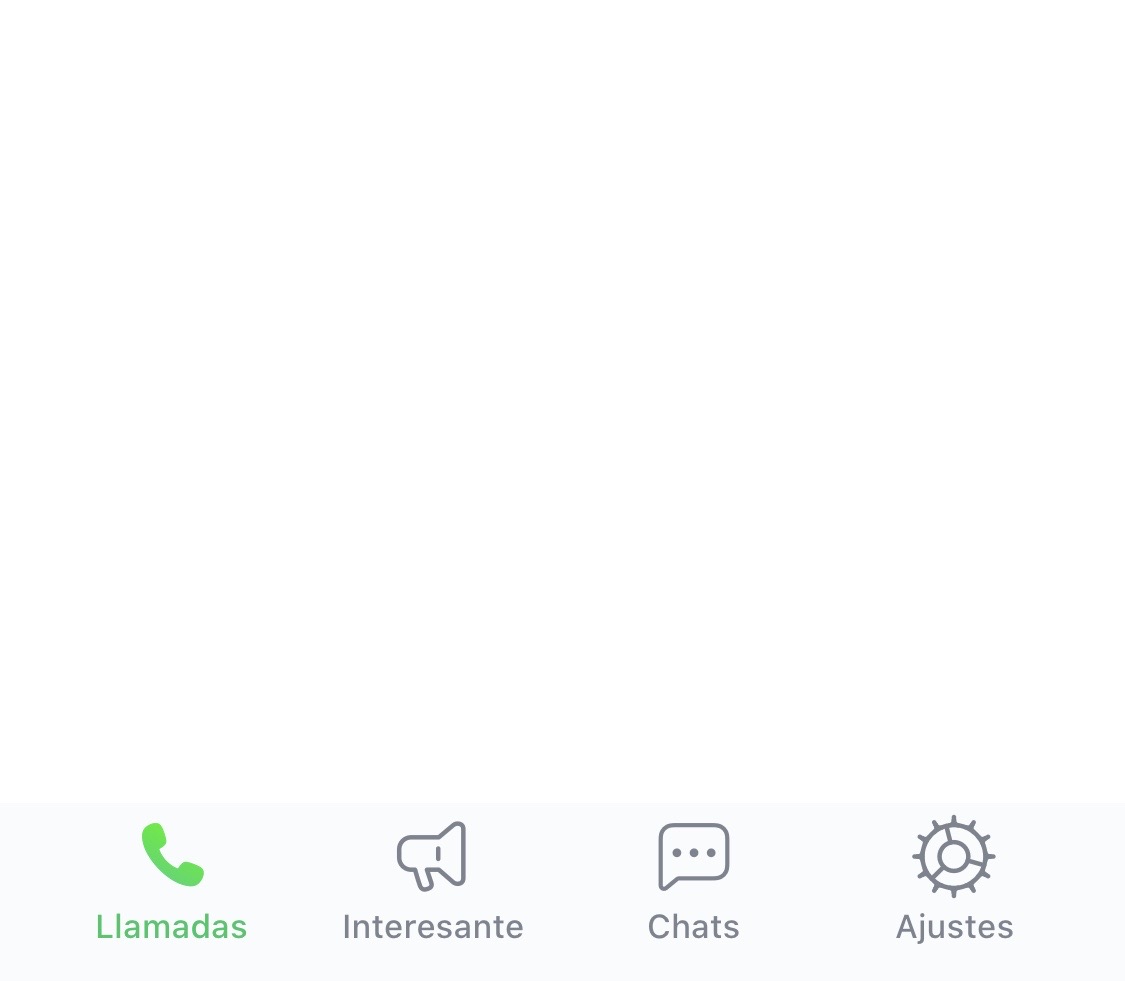Open the Llamadas tab
Image resolution: width=1125 pixels, height=981 pixels.
coord(172,881)
